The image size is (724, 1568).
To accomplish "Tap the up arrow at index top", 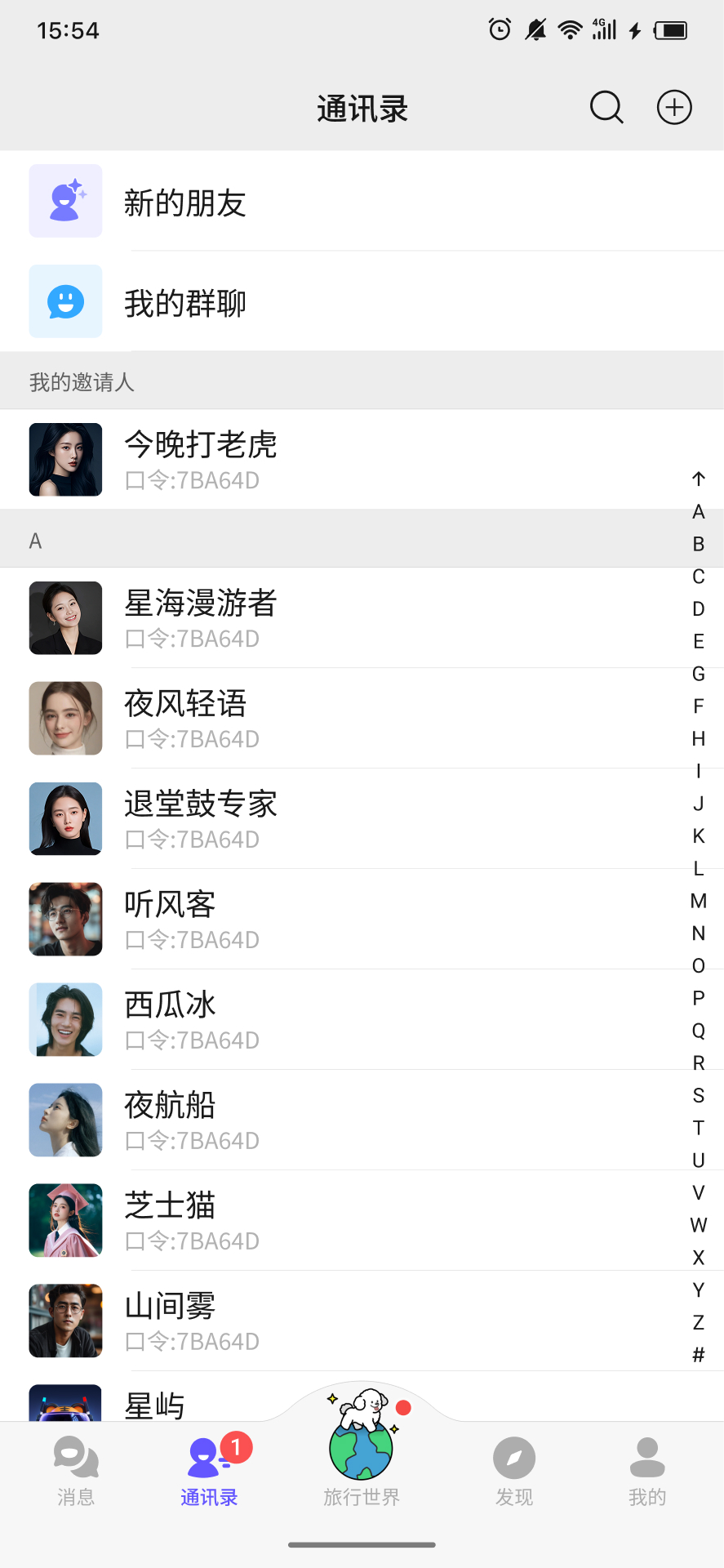I will tap(698, 479).
